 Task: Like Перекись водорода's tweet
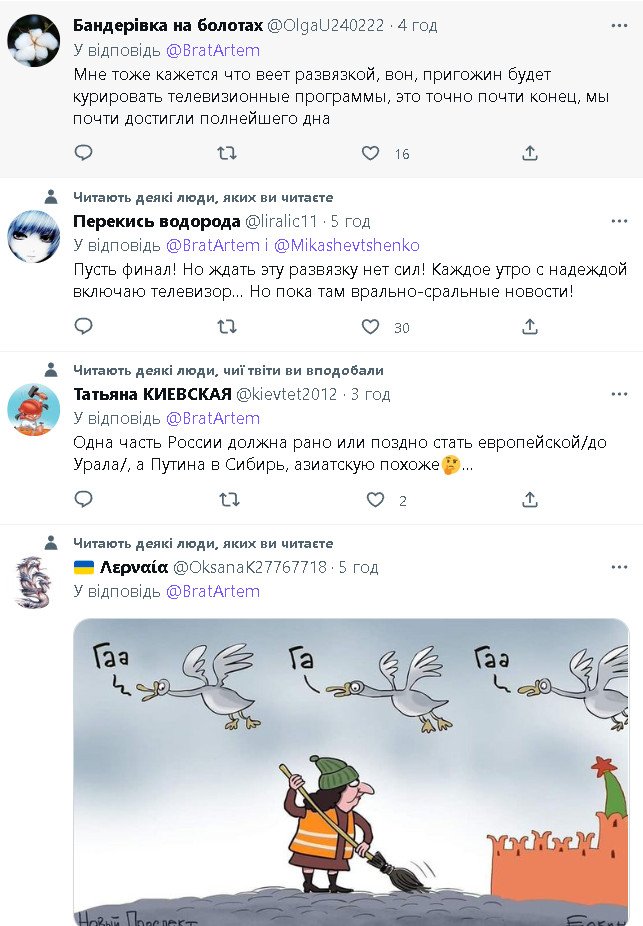[x=371, y=326]
